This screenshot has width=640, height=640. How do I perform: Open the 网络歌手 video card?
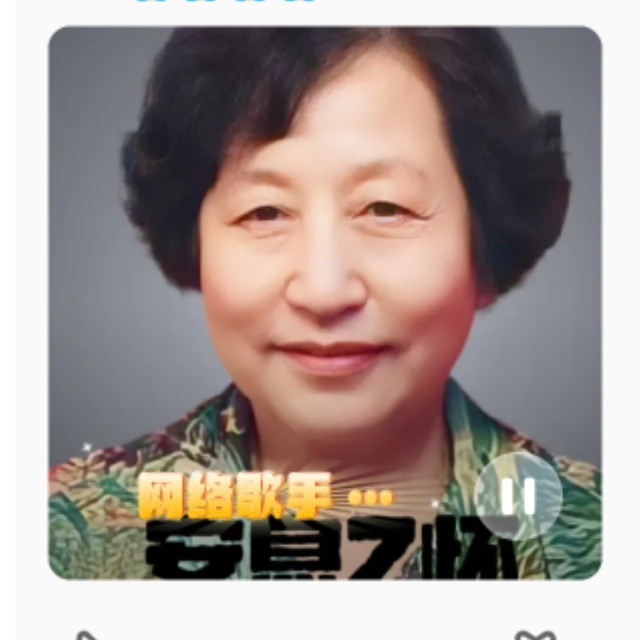click(324, 300)
